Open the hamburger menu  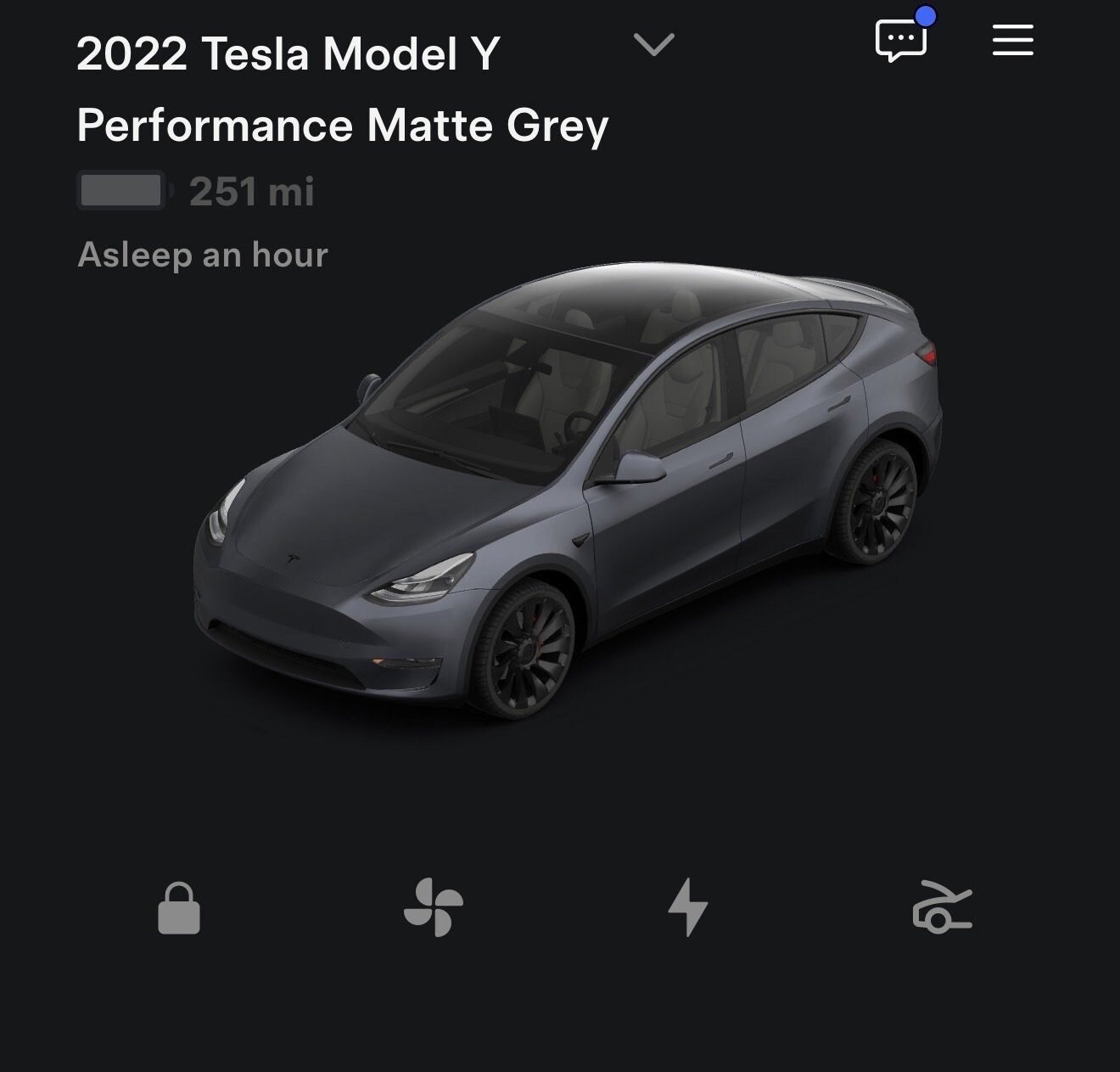[1012, 40]
